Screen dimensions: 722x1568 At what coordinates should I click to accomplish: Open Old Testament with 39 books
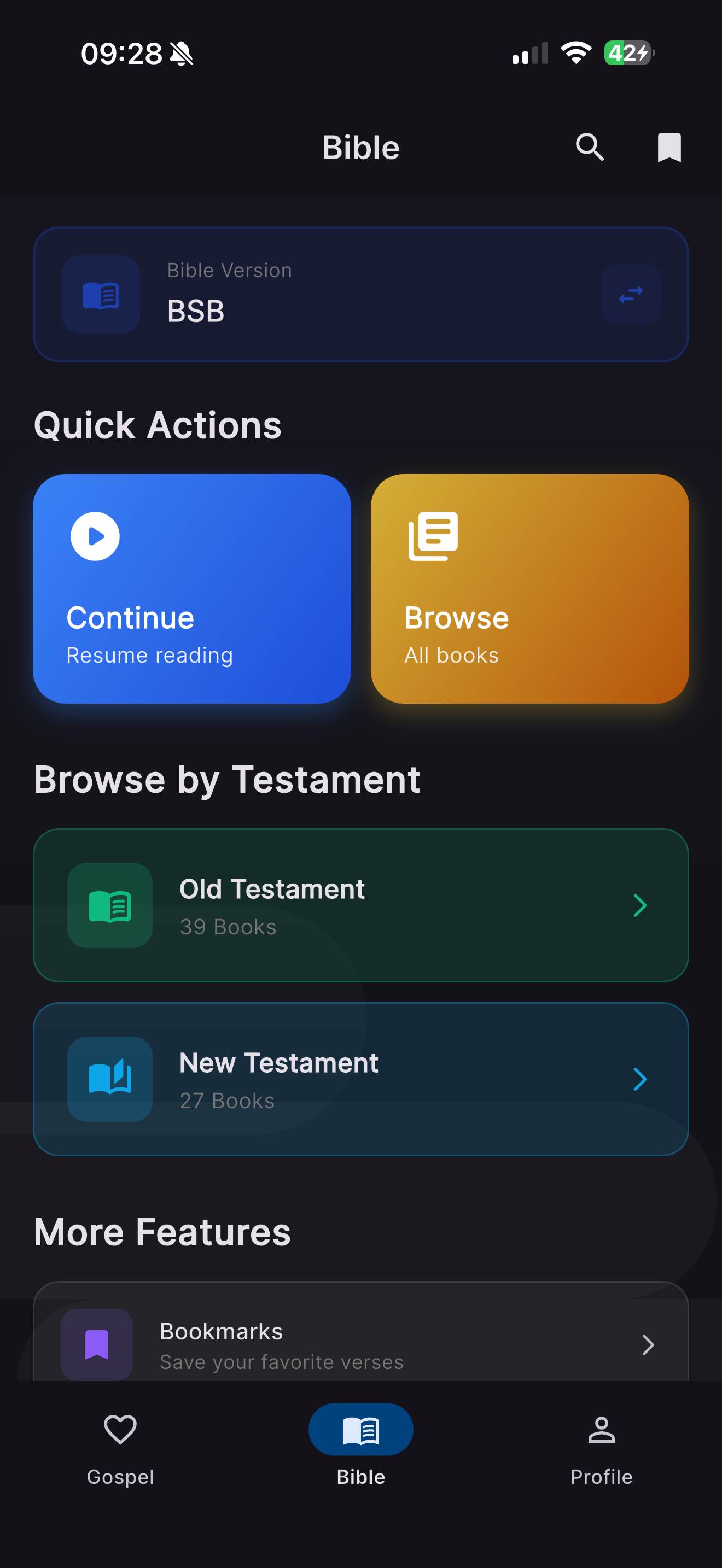(360, 904)
